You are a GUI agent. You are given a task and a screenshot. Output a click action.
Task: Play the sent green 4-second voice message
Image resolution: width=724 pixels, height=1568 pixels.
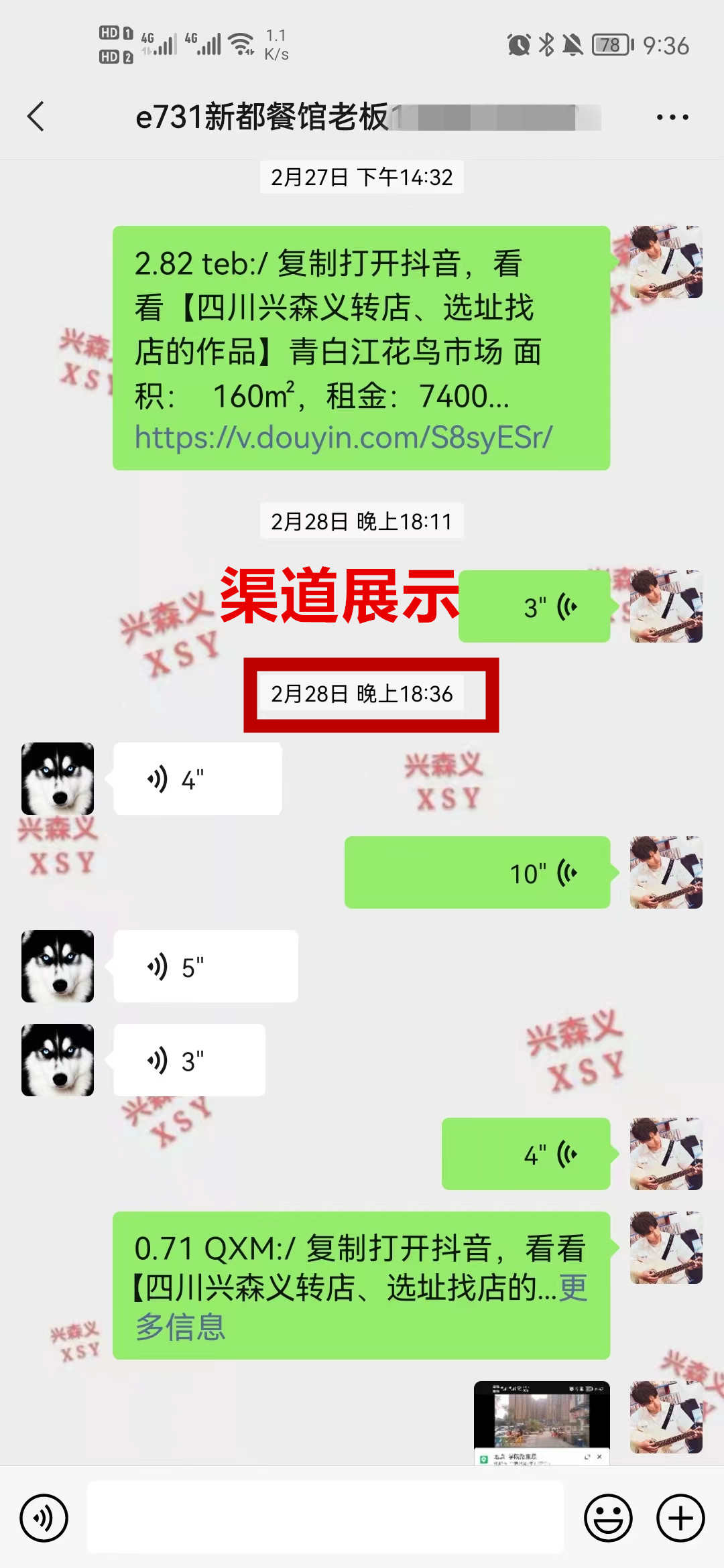(526, 1155)
